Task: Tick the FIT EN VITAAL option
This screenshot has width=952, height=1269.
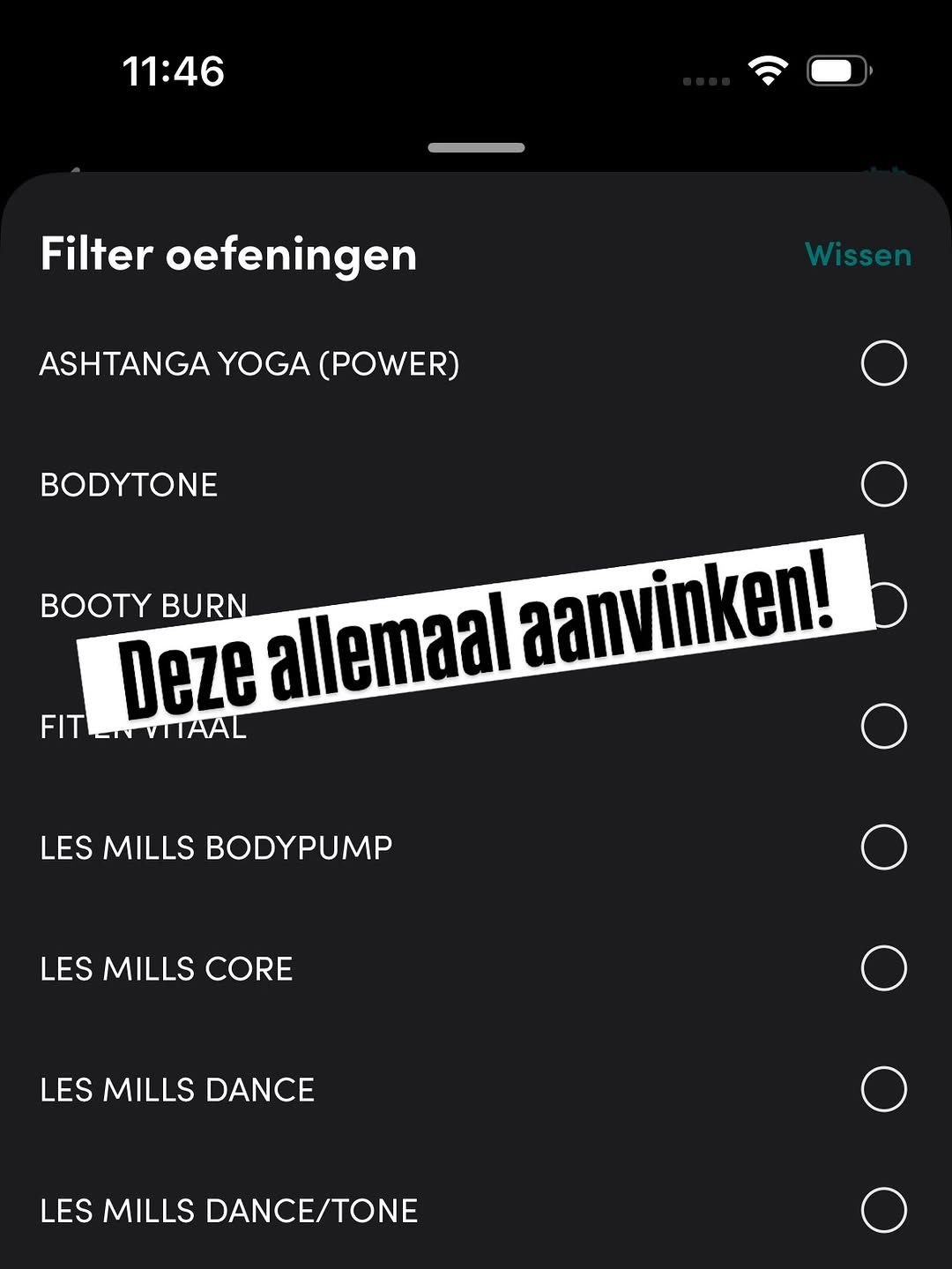Action: pyautogui.click(x=883, y=726)
